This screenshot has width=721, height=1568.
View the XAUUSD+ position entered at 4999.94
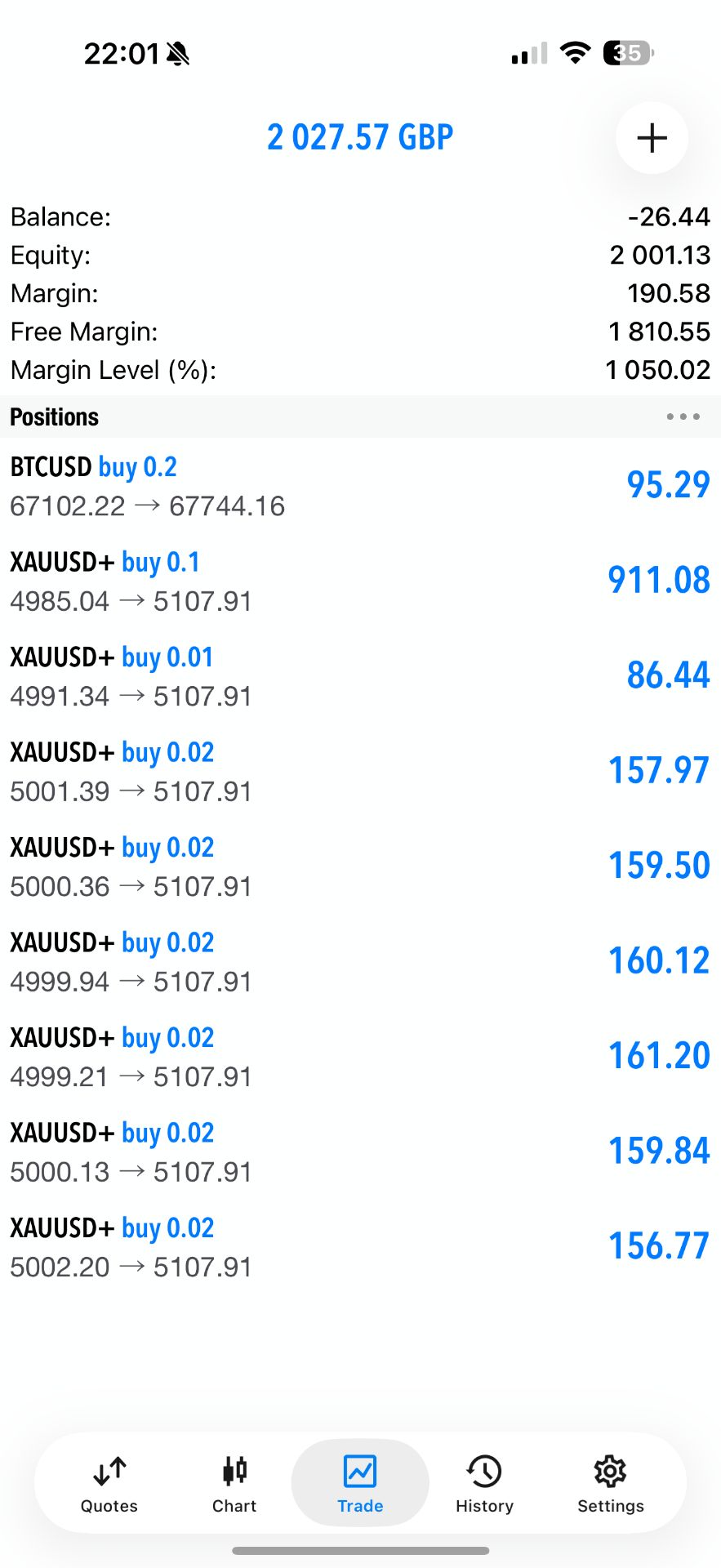tap(359, 962)
